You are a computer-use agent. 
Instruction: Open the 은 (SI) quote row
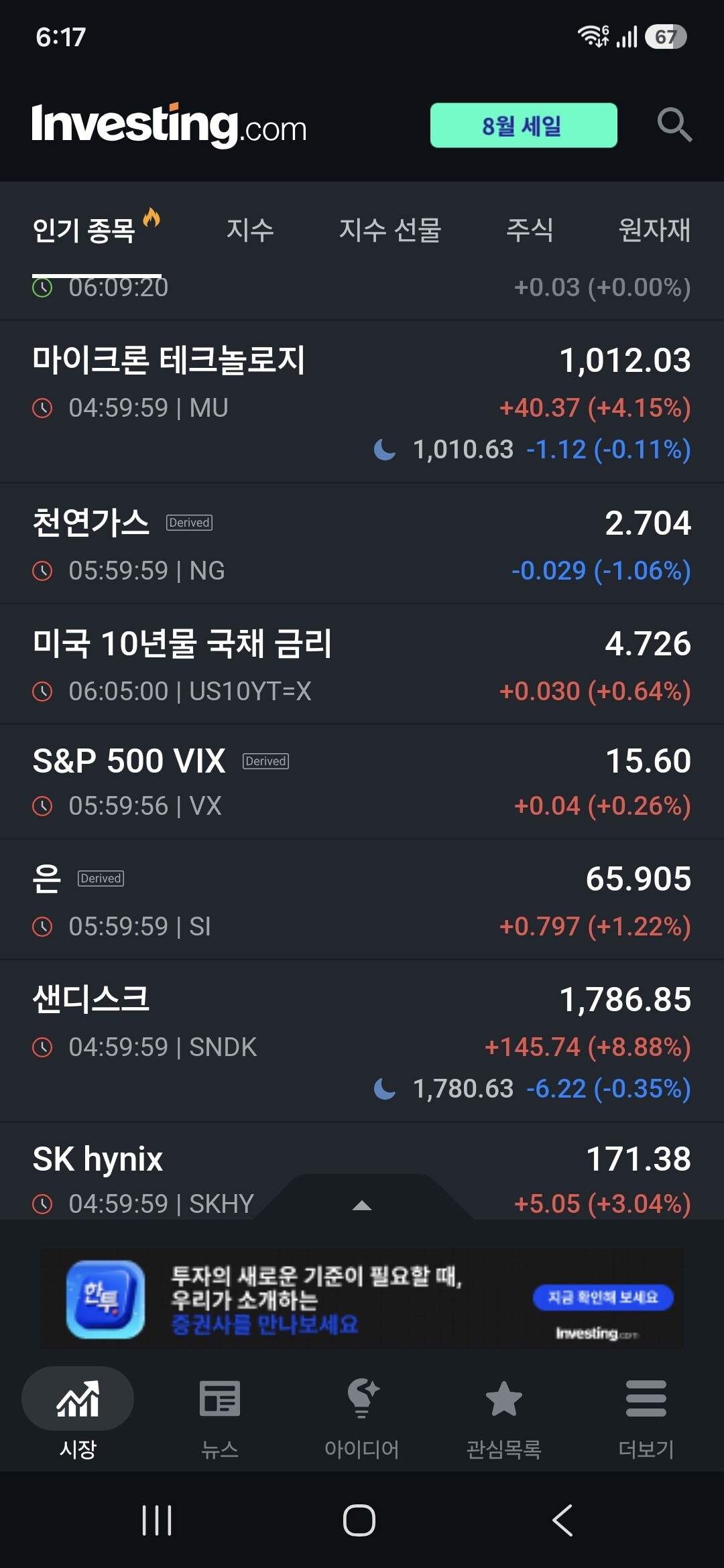click(362, 899)
